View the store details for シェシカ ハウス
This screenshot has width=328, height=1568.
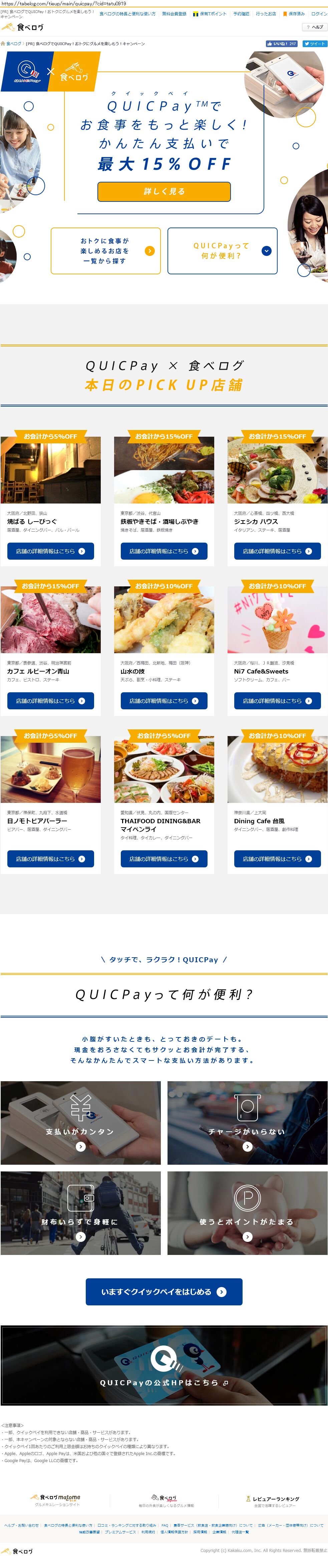tap(277, 551)
